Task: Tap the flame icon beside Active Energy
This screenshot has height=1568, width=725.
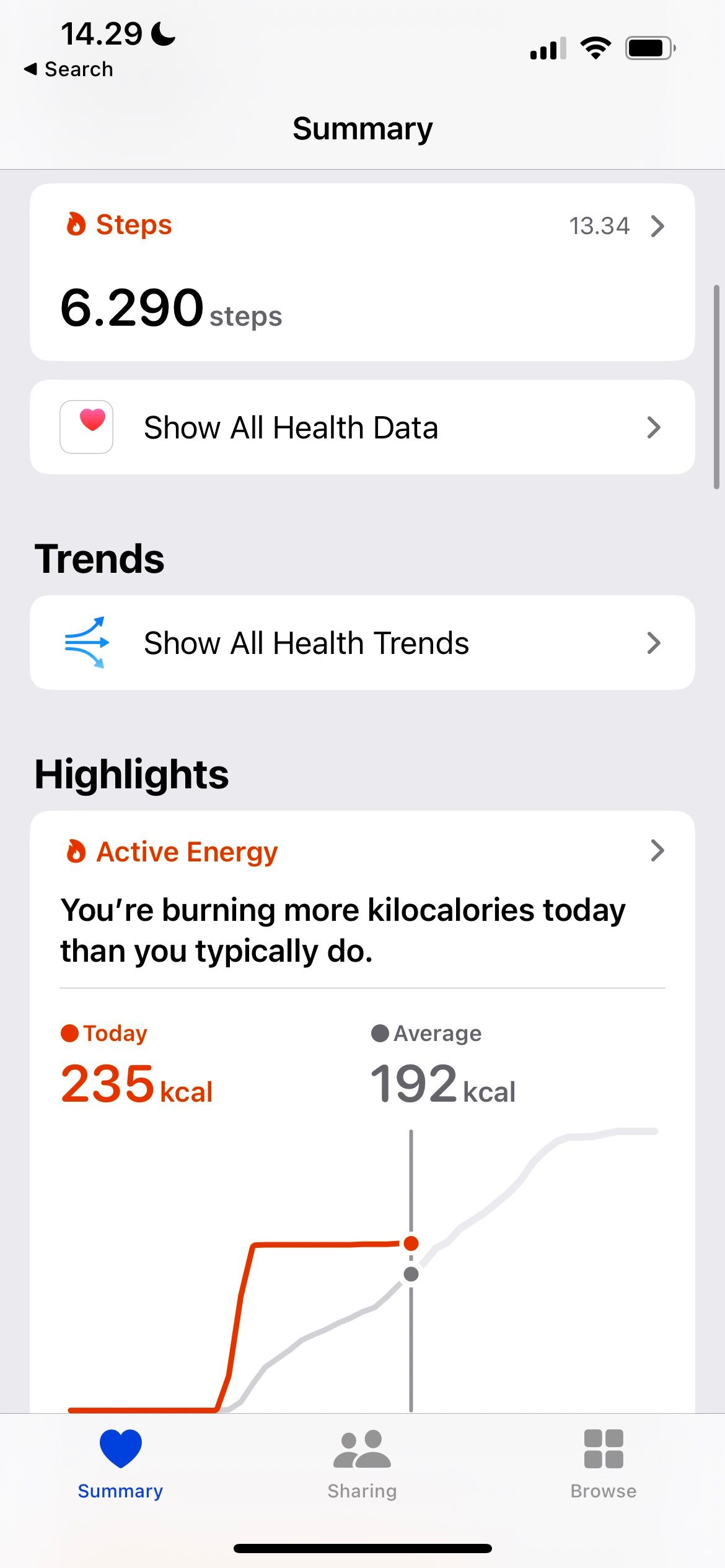Action: [x=76, y=851]
